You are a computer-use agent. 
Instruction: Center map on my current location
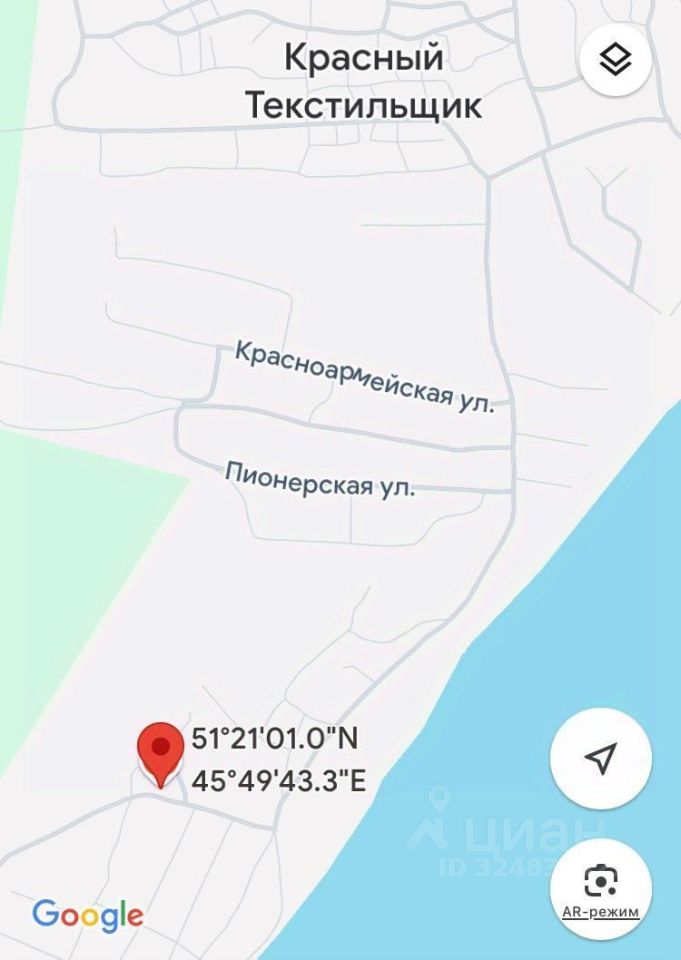601,759
